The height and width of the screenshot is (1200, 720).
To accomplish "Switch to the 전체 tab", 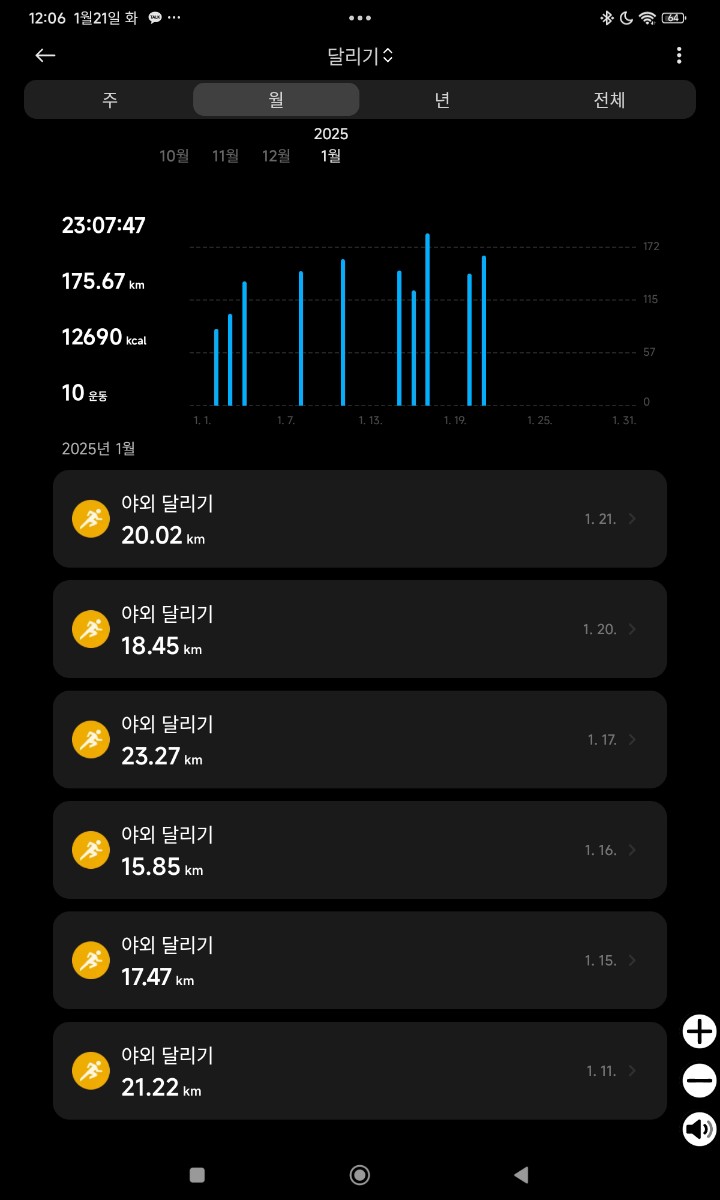I will [x=609, y=100].
